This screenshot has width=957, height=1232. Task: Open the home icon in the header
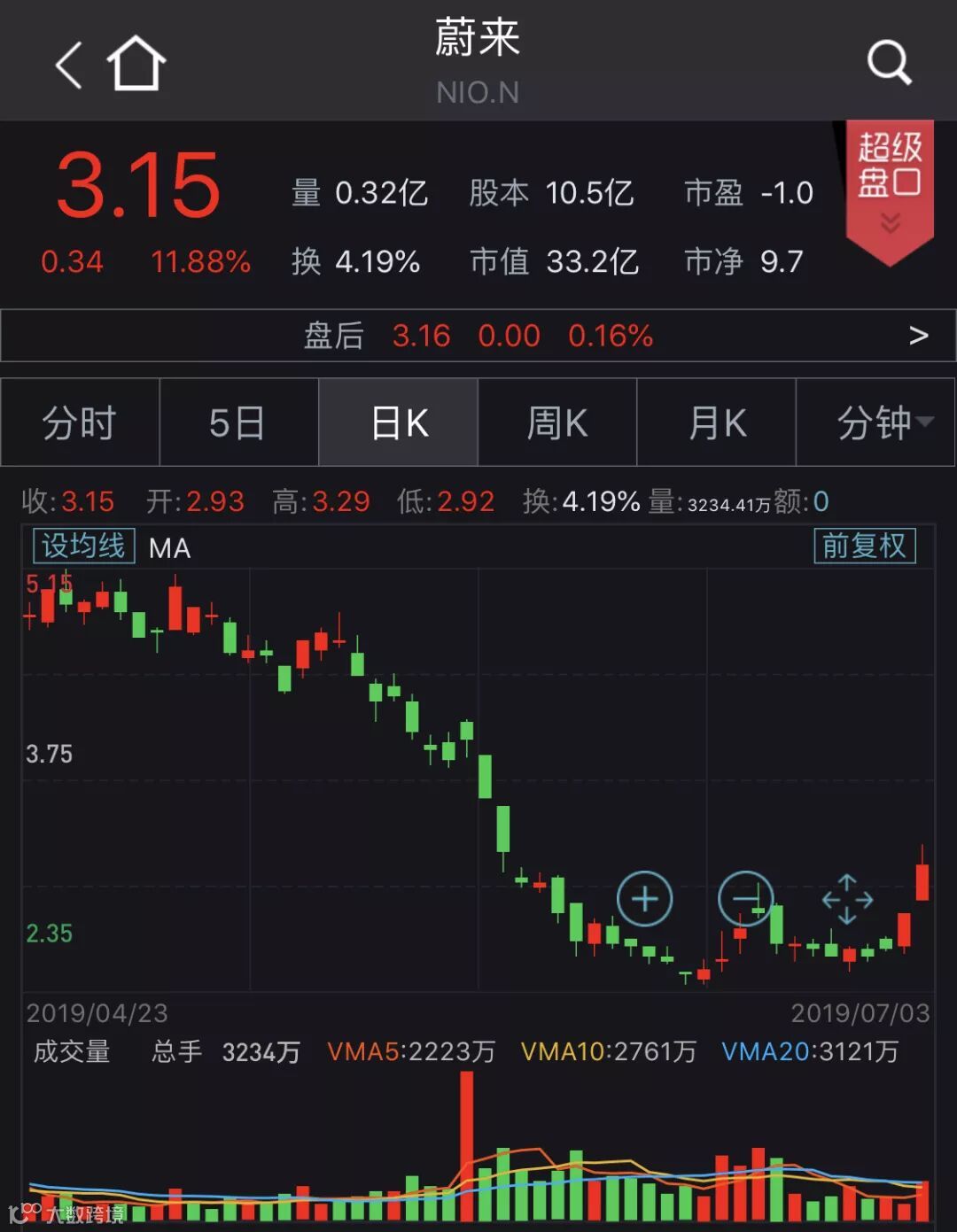[x=136, y=64]
